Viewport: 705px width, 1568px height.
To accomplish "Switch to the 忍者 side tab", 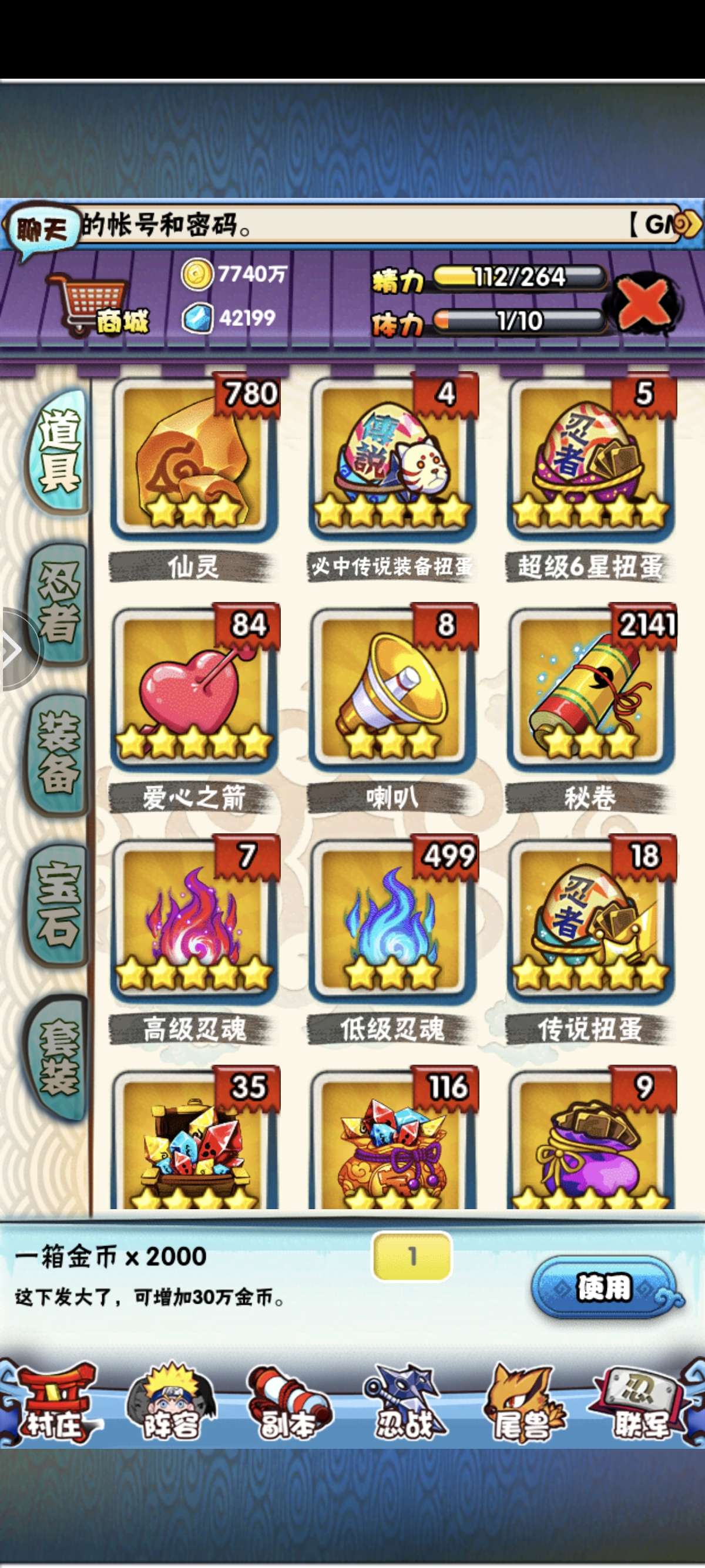I will [x=58, y=603].
